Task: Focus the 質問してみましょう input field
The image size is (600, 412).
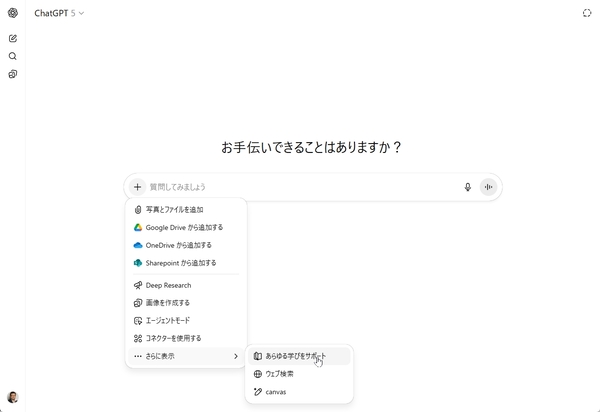Action: click(300, 187)
